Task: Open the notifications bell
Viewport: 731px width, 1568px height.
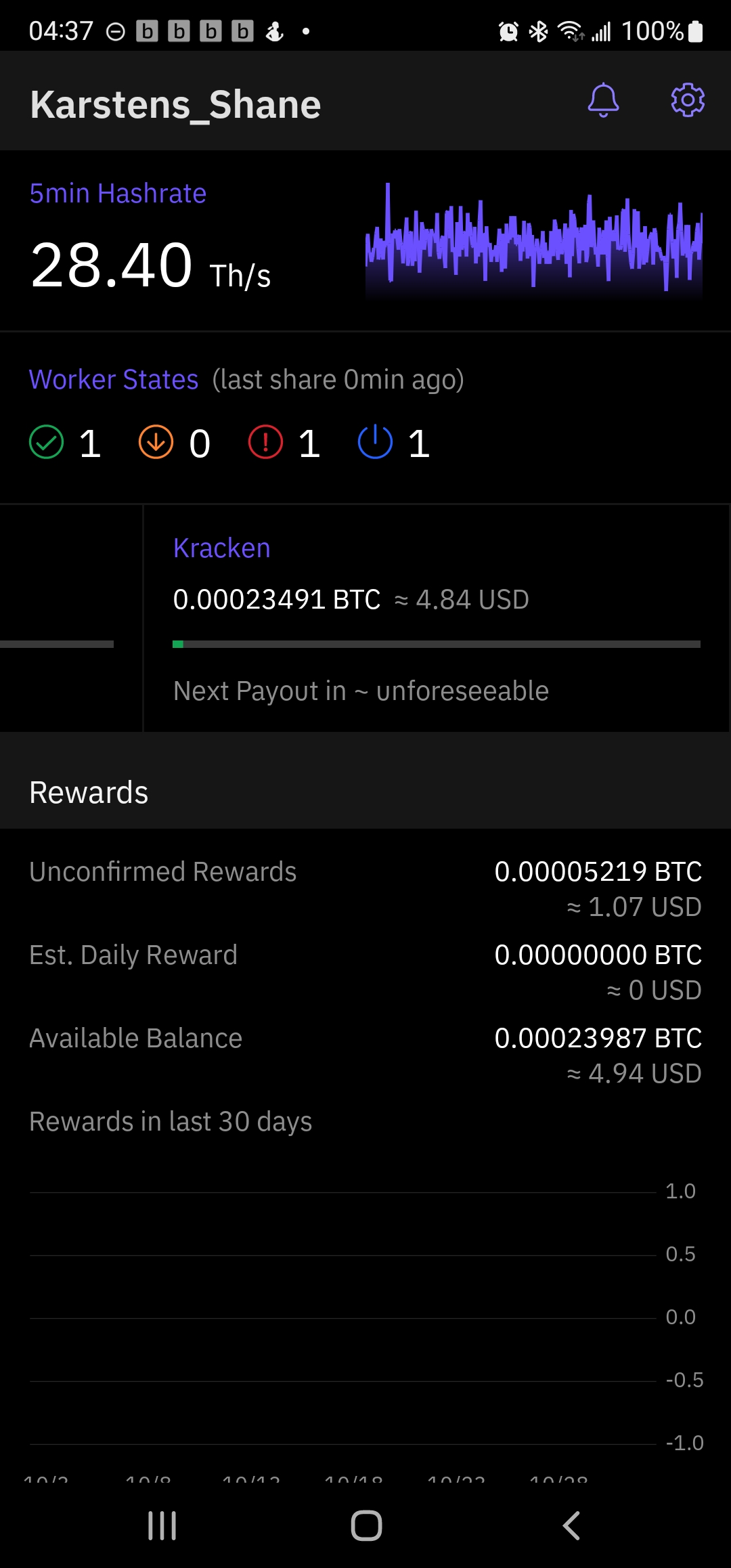Action: tap(603, 101)
